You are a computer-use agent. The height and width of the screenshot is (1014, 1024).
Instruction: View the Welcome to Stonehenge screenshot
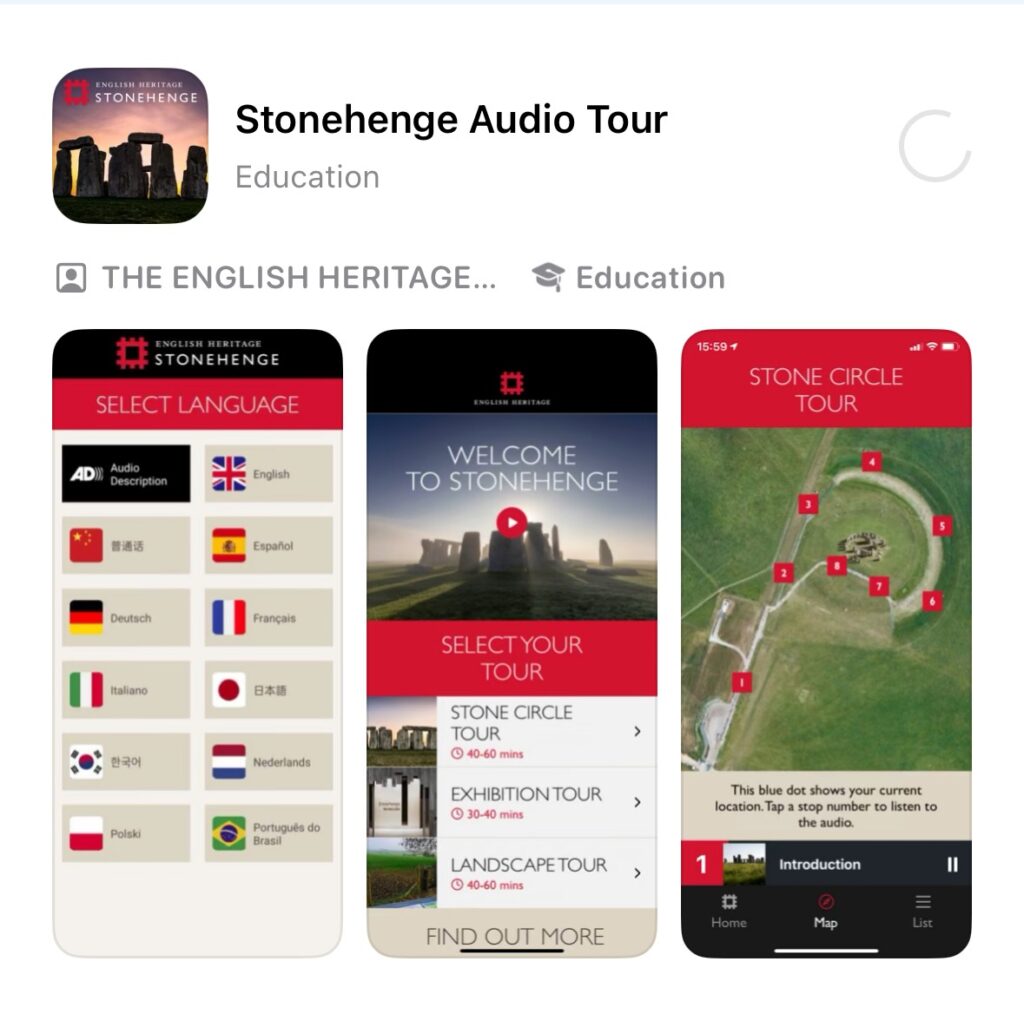tap(511, 642)
